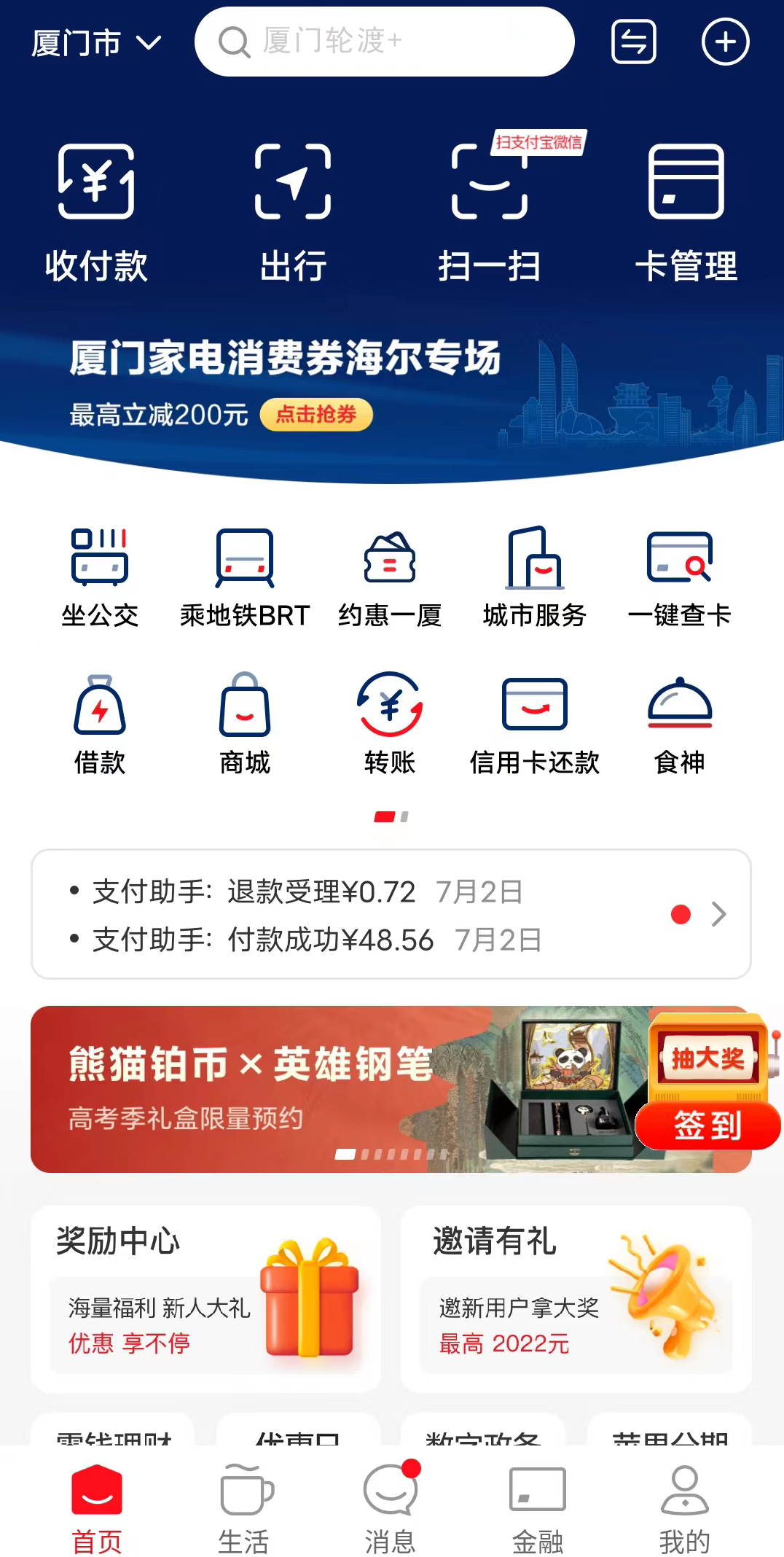Viewport: 784px width, 1557px height.
Task: Switch to the 我的 profile tab
Action: pos(684,1509)
